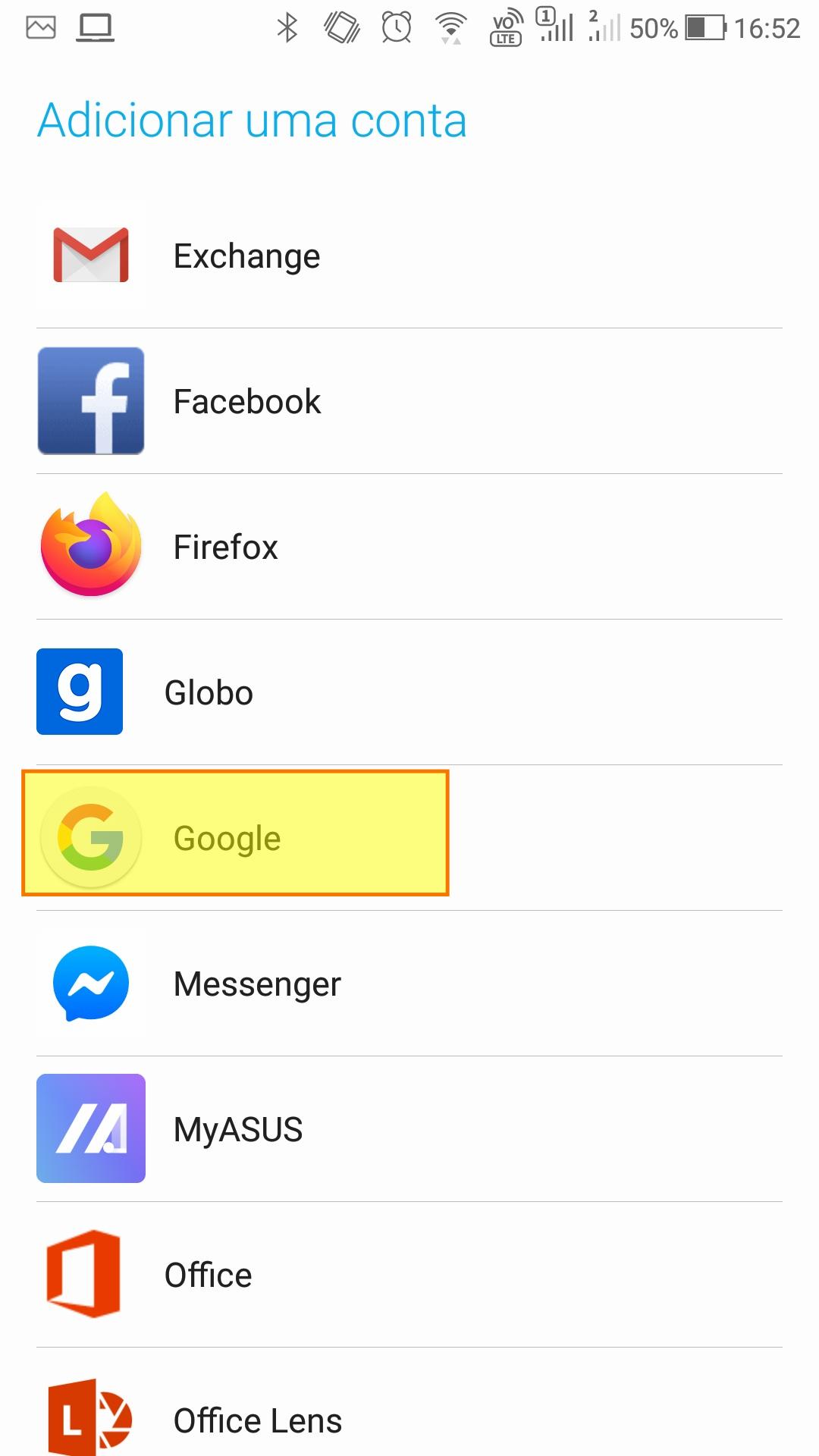The image size is (819, 1456).
Task: Select Facebook account type
Action: coord(409,401)
